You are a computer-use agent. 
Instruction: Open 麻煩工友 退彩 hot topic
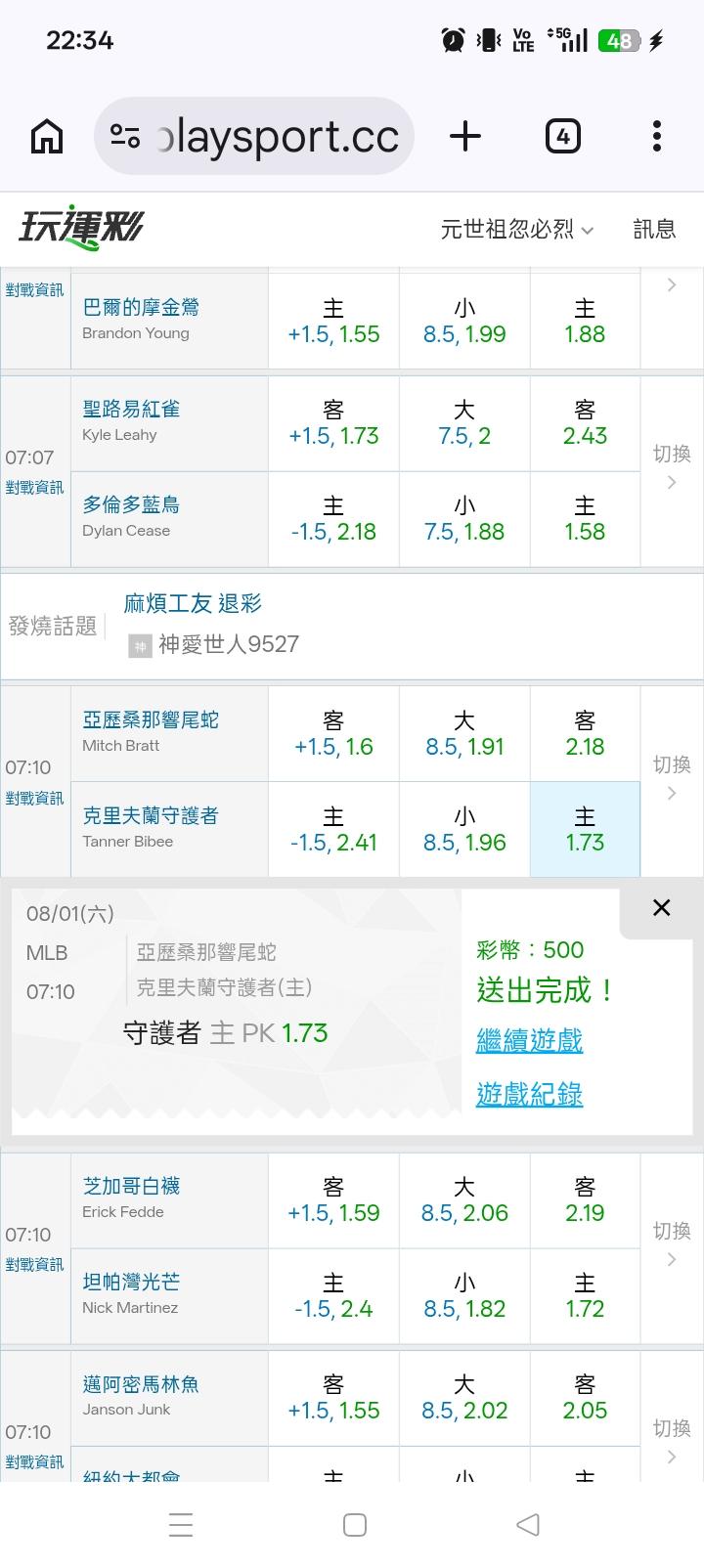coord(193,603)
